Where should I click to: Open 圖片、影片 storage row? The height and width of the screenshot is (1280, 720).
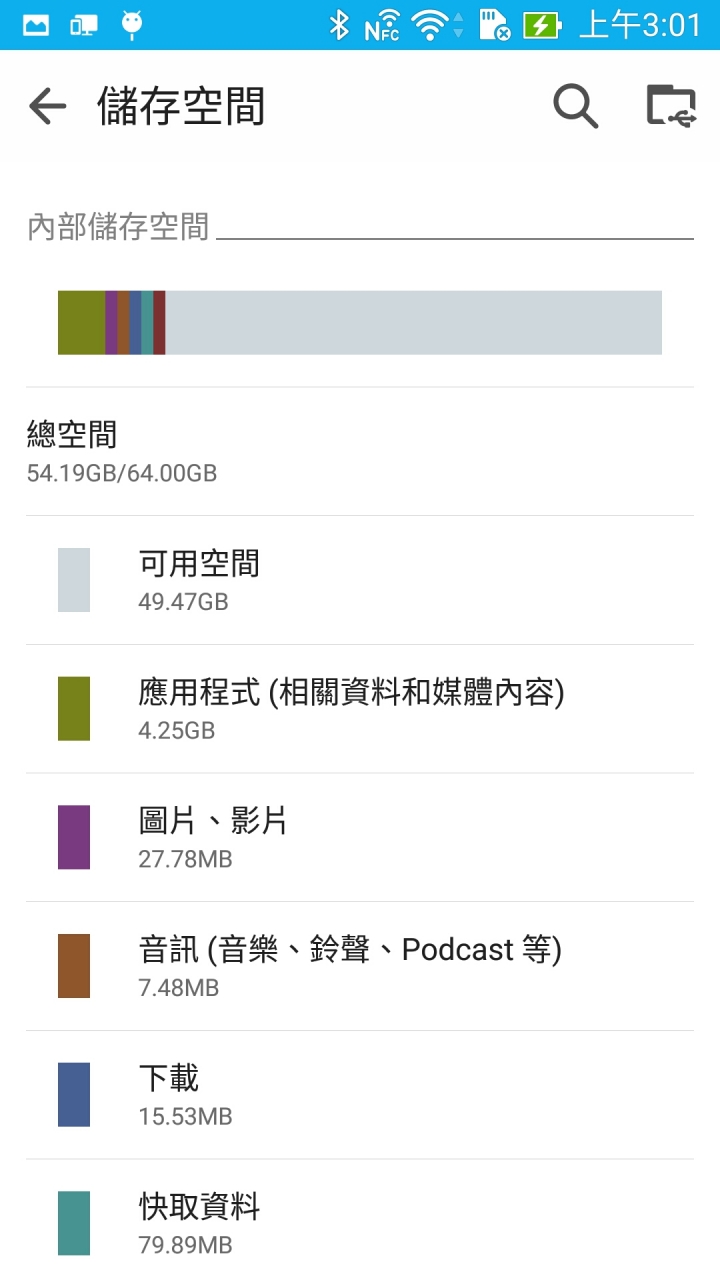click(x=360, y=838)
